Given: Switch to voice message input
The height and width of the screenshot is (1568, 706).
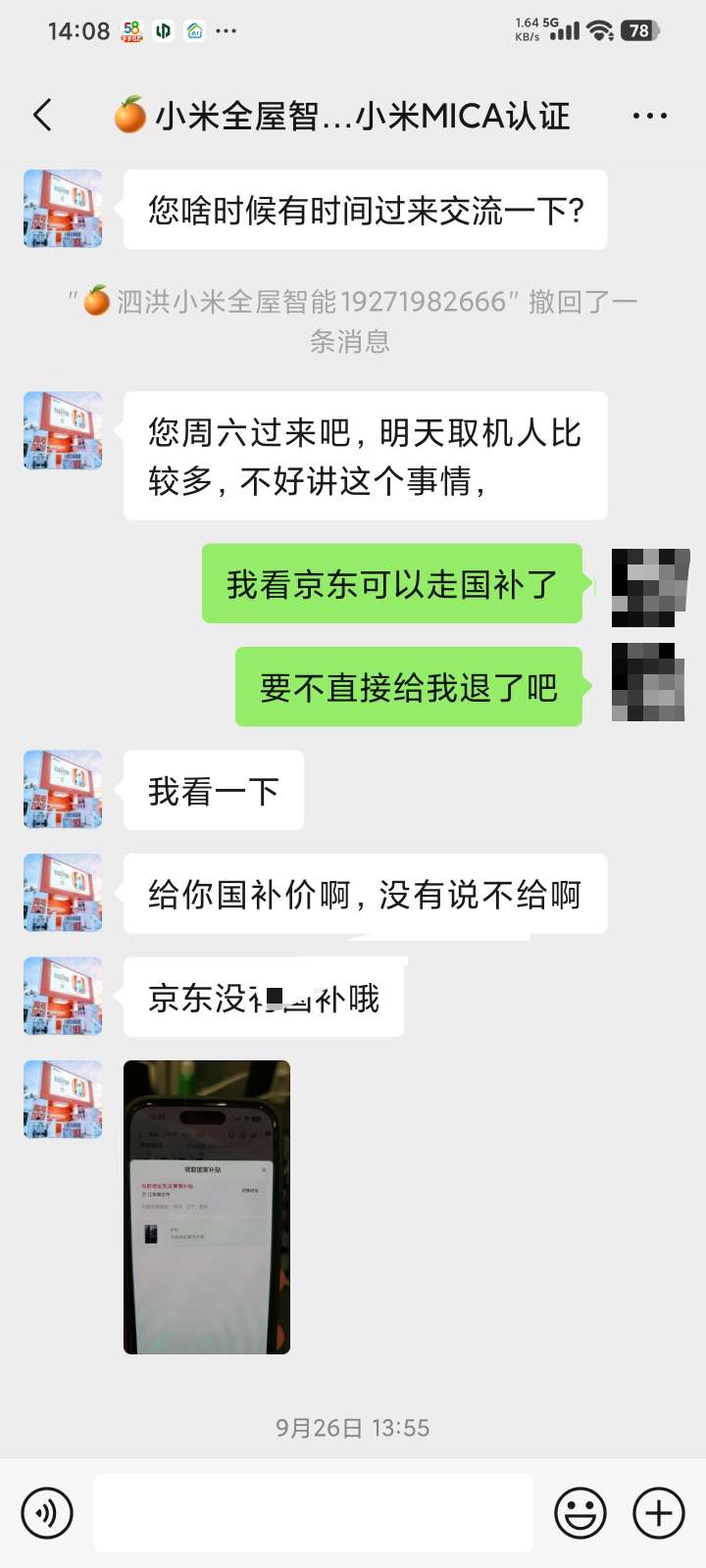Looking at the screenshot, I should point(47,1513).
